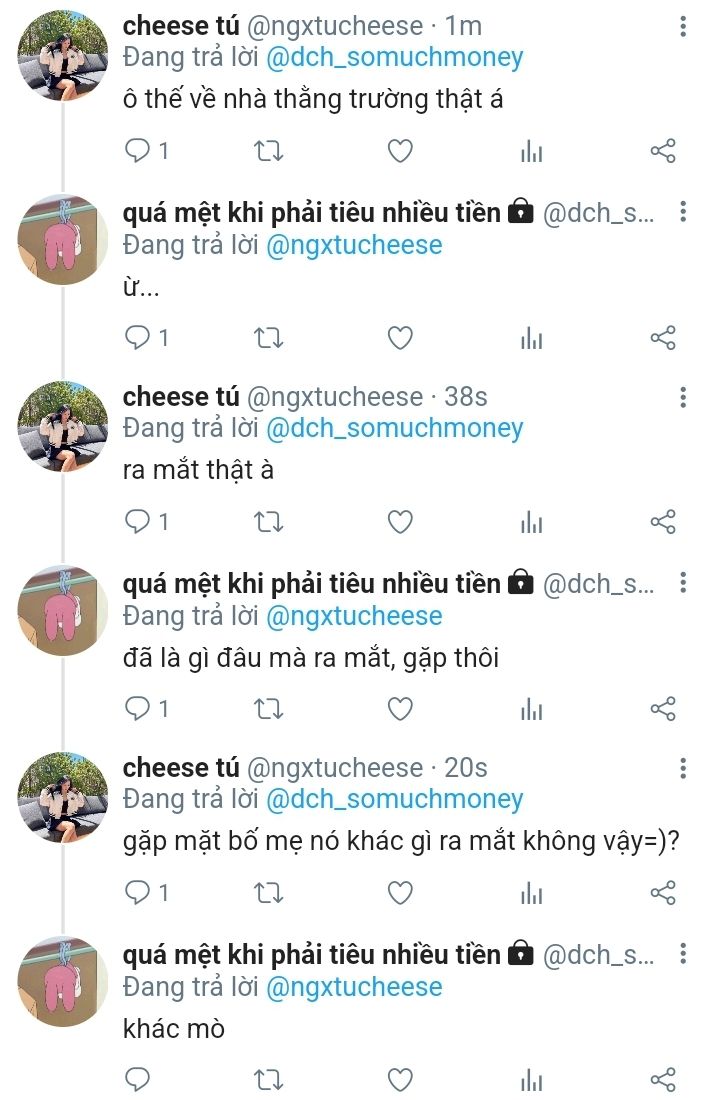Open overflow menu on the "khác mò" reply
This screenshot has width=720, height=1100.
click(683, 954)
